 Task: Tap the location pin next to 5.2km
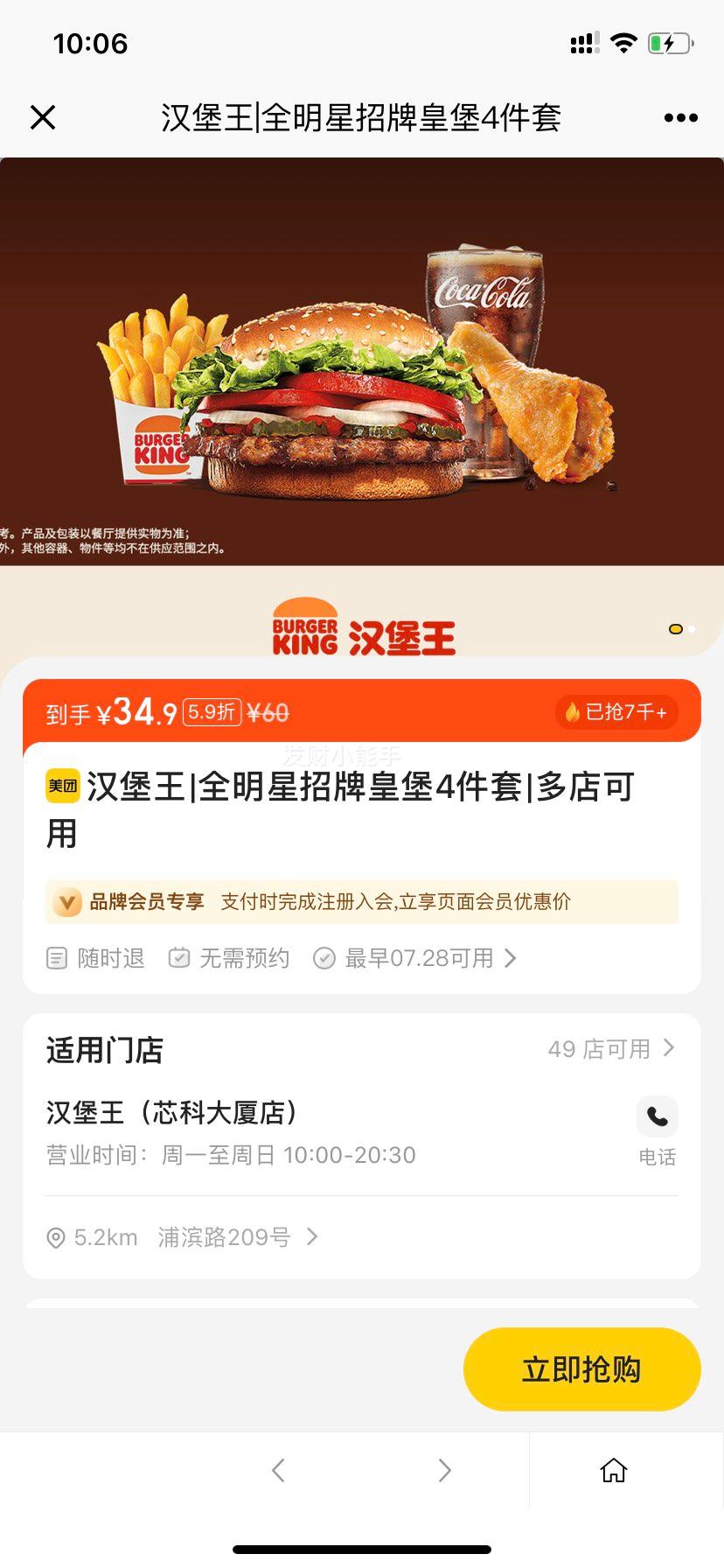tap(55, 1237)
